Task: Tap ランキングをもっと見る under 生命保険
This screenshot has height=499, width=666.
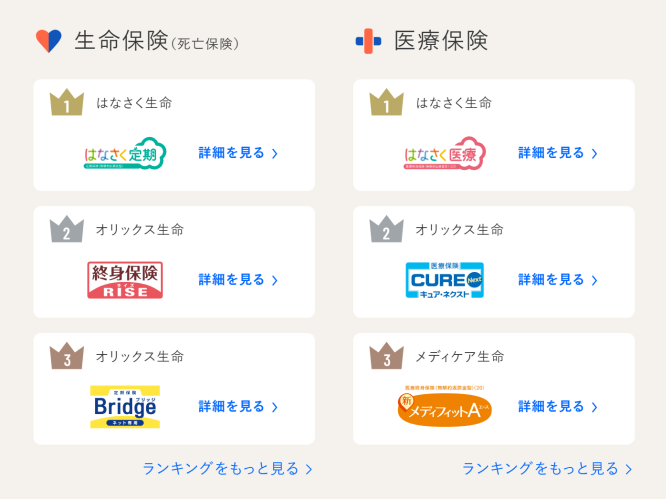Action: tap(228, 468)
